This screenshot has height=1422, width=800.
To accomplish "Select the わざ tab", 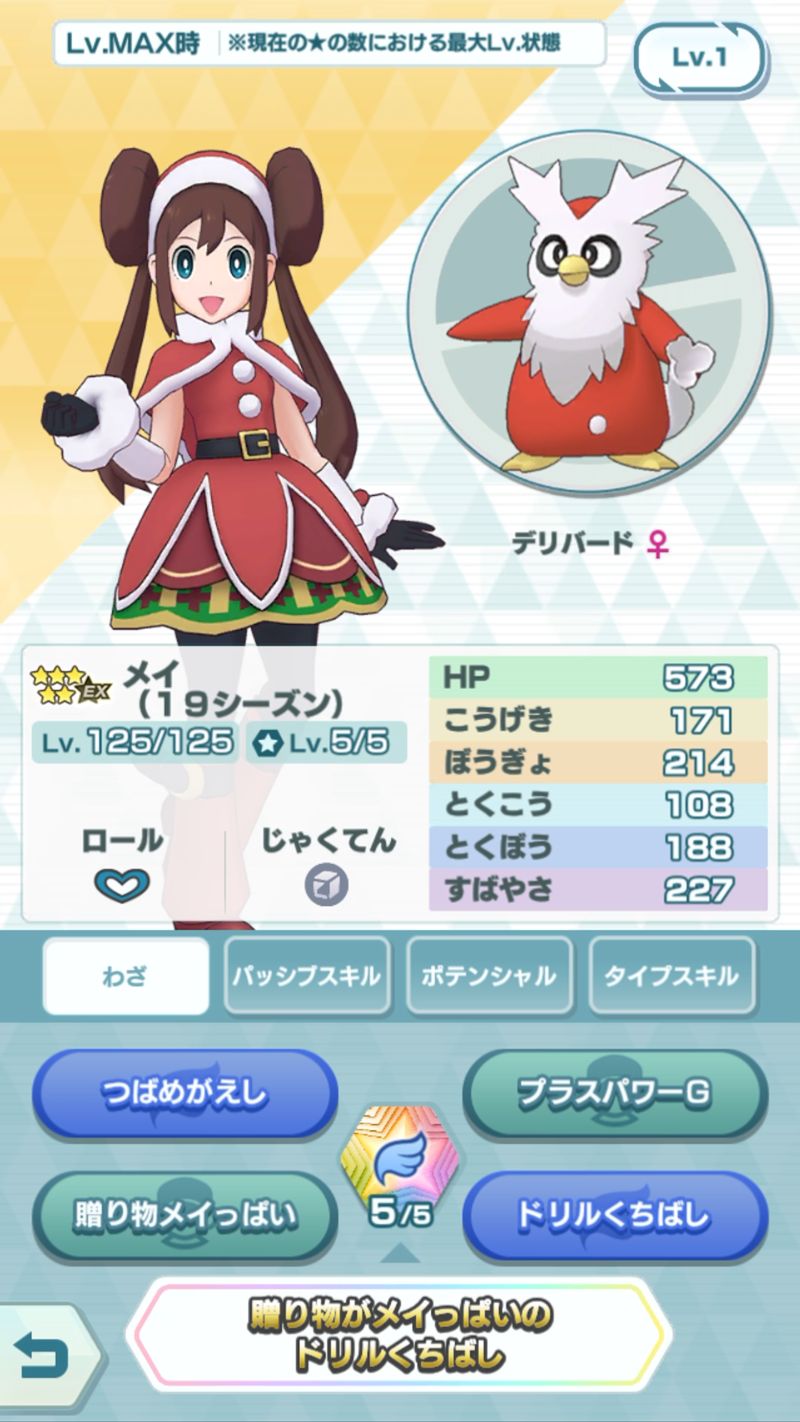I will point(125,976).
